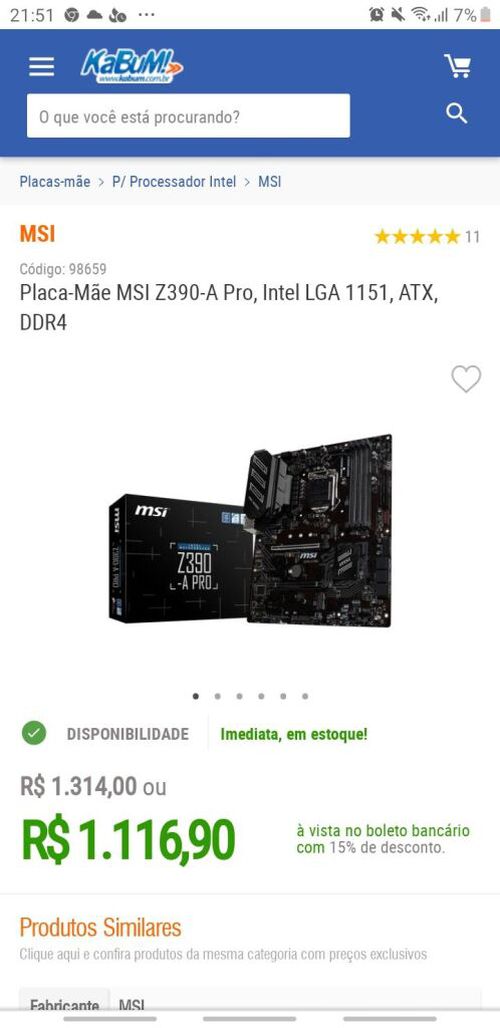Add product to favorites with heart icon
500x1028 pixels.
(466, 379)
